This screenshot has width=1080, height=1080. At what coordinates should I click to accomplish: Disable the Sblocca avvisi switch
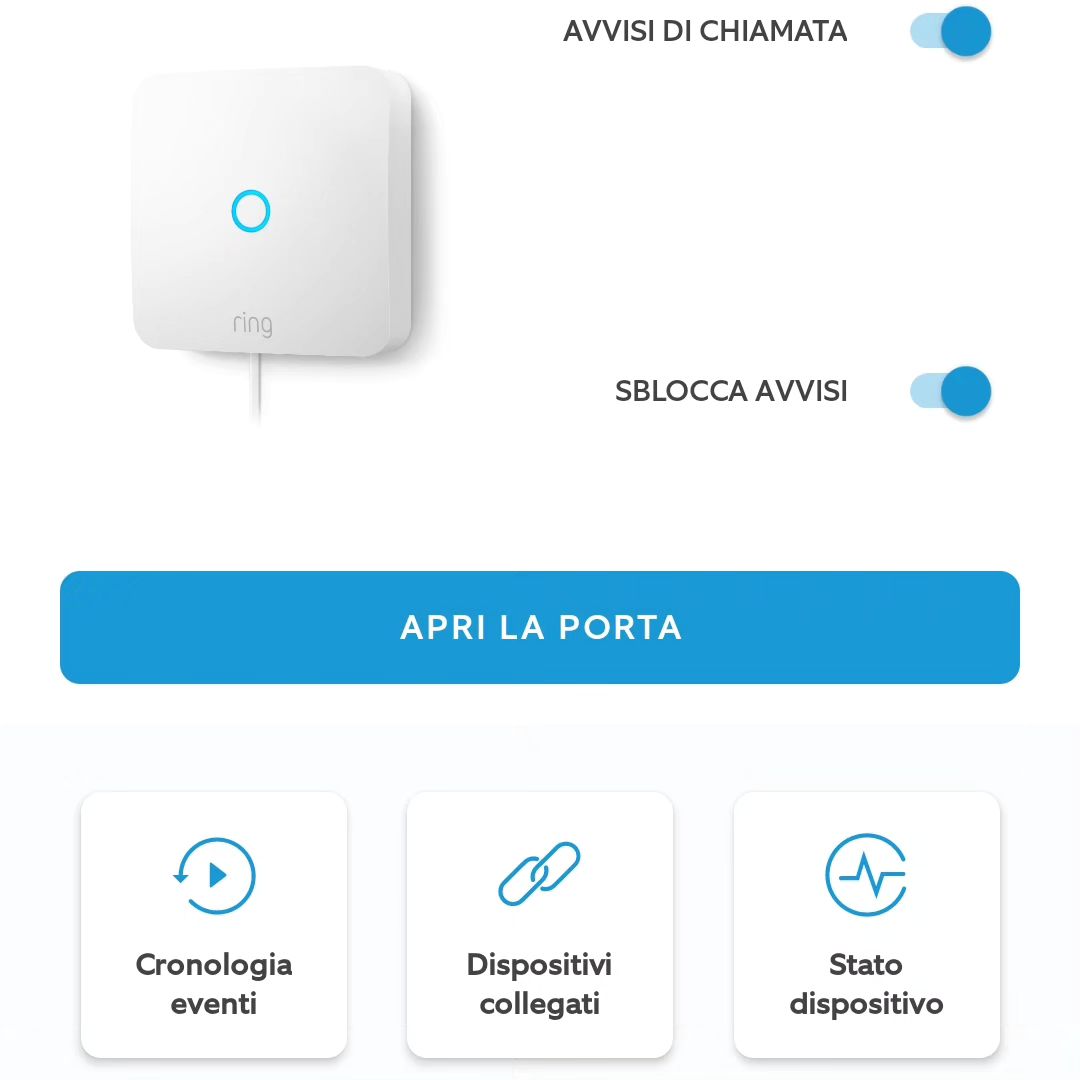pyautogui.click(x=950, y=391)
